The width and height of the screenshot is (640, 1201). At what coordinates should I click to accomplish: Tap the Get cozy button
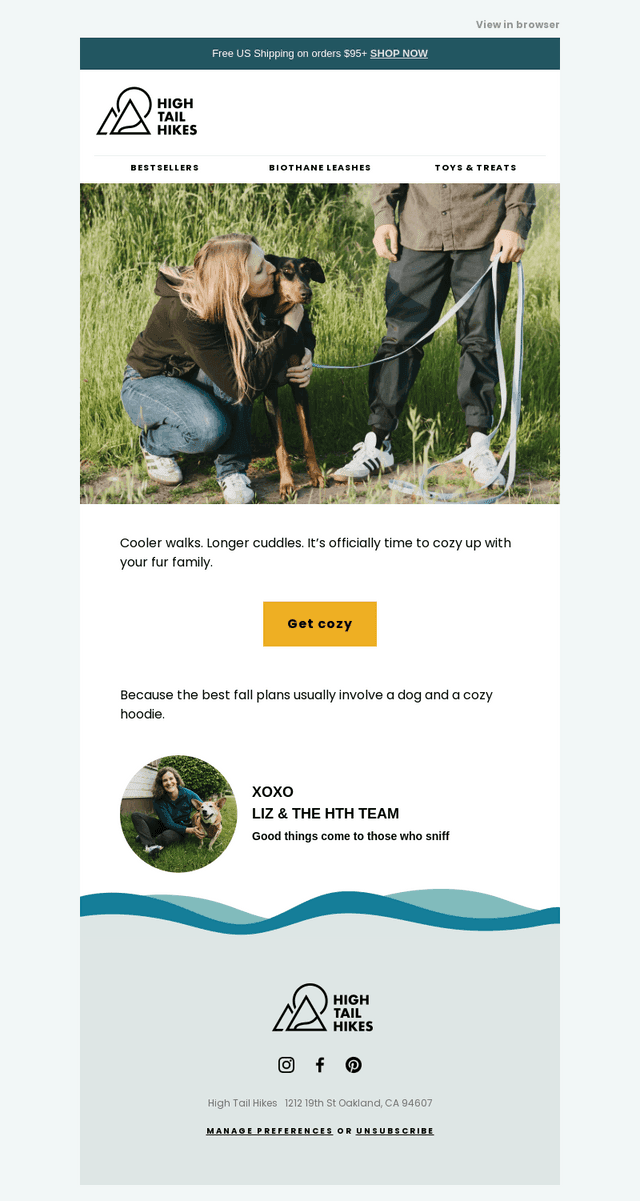[x=320, y=624]
